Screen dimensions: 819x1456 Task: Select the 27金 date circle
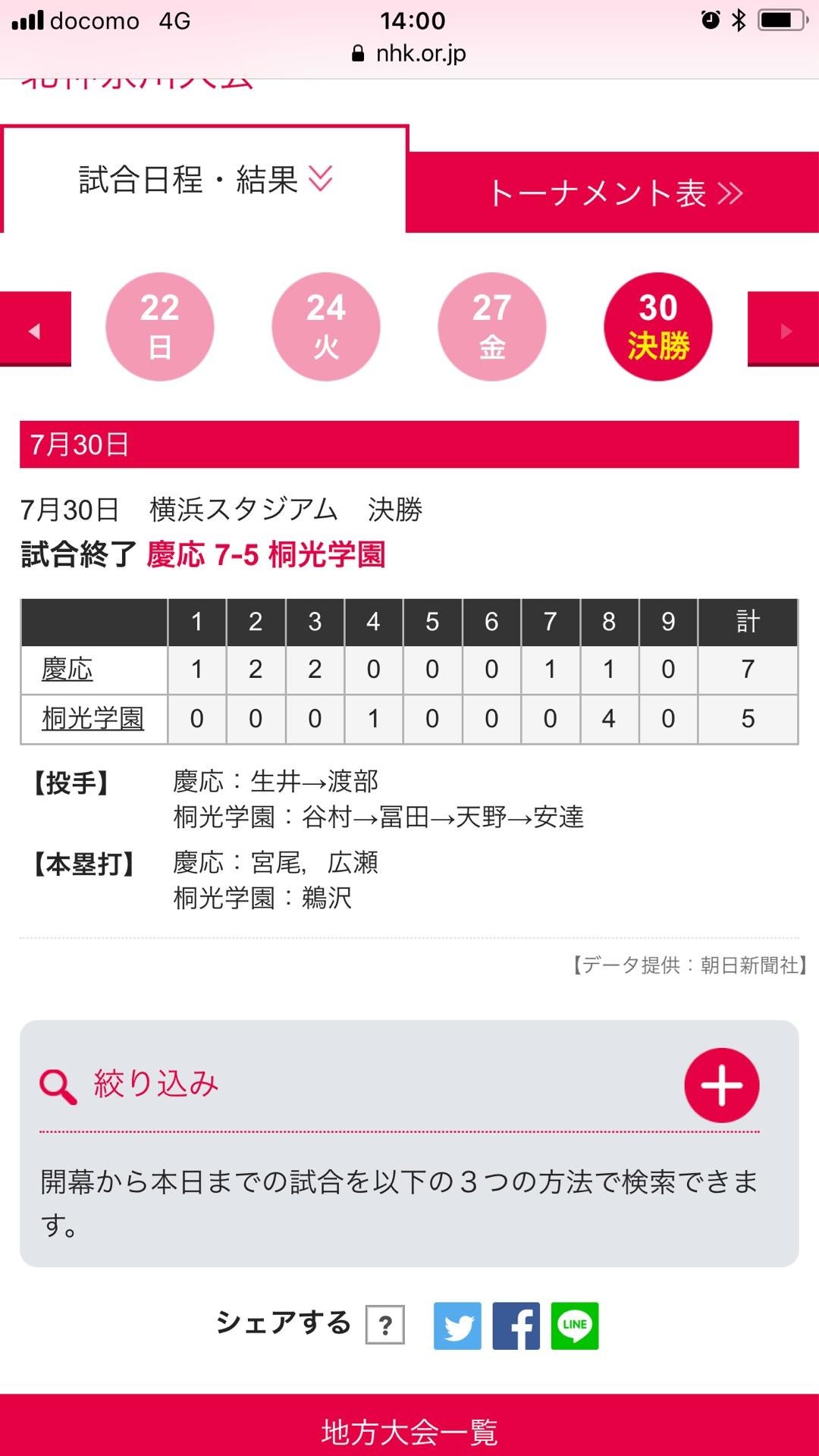coord(491,325)
